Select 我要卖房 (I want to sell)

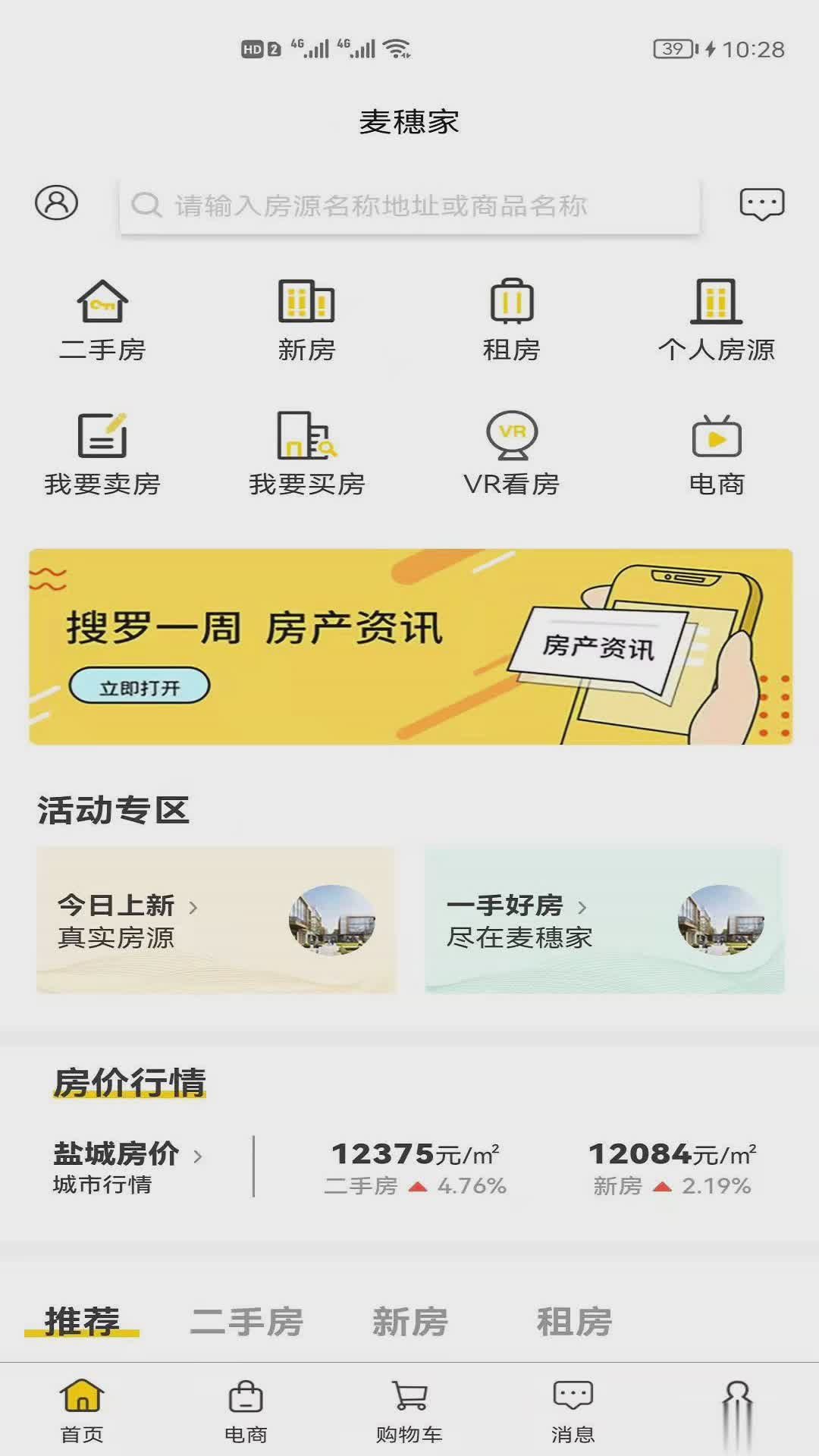coord(104,451)
